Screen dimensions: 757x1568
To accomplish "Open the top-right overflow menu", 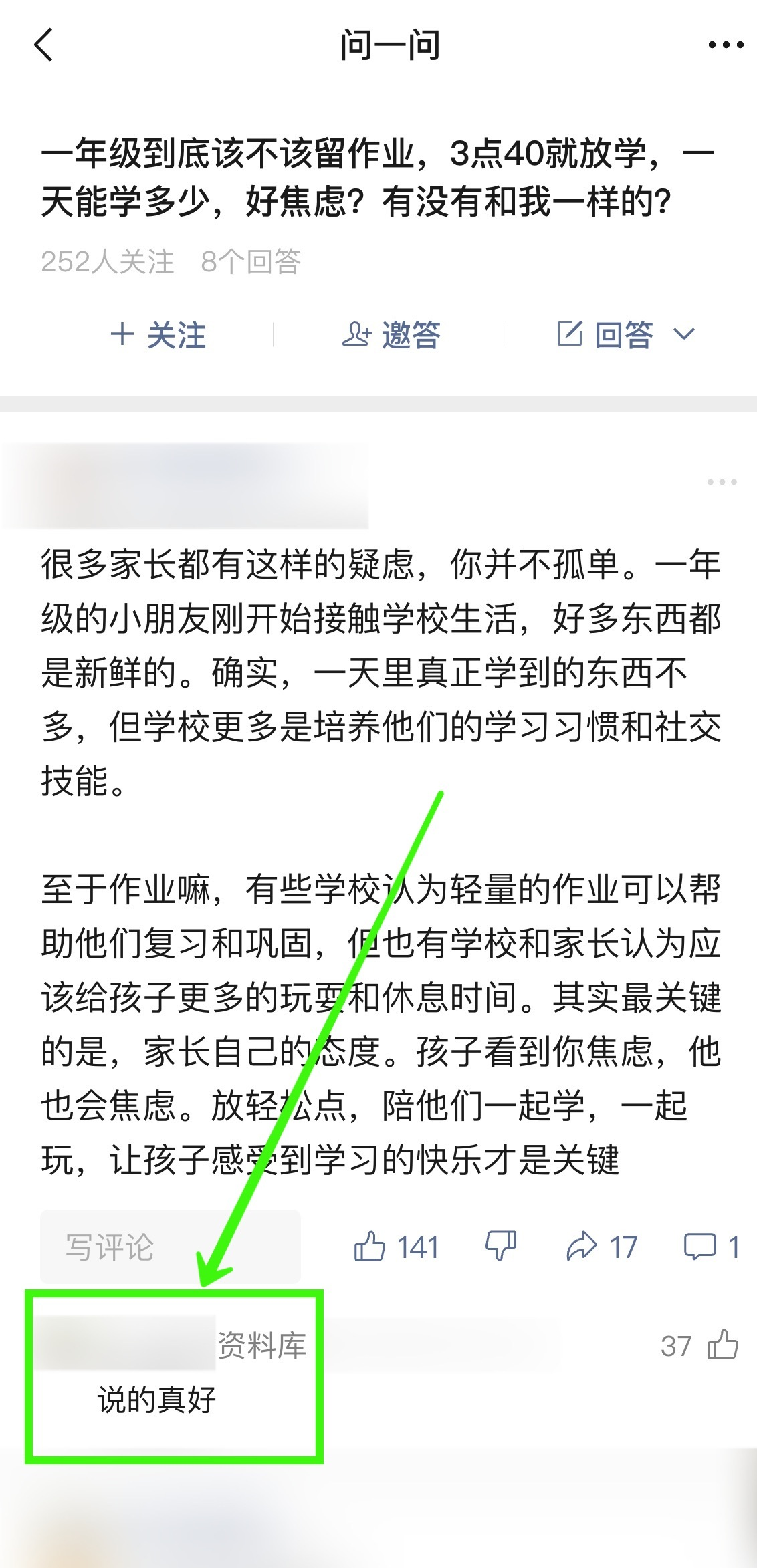I will pos(726,45).
